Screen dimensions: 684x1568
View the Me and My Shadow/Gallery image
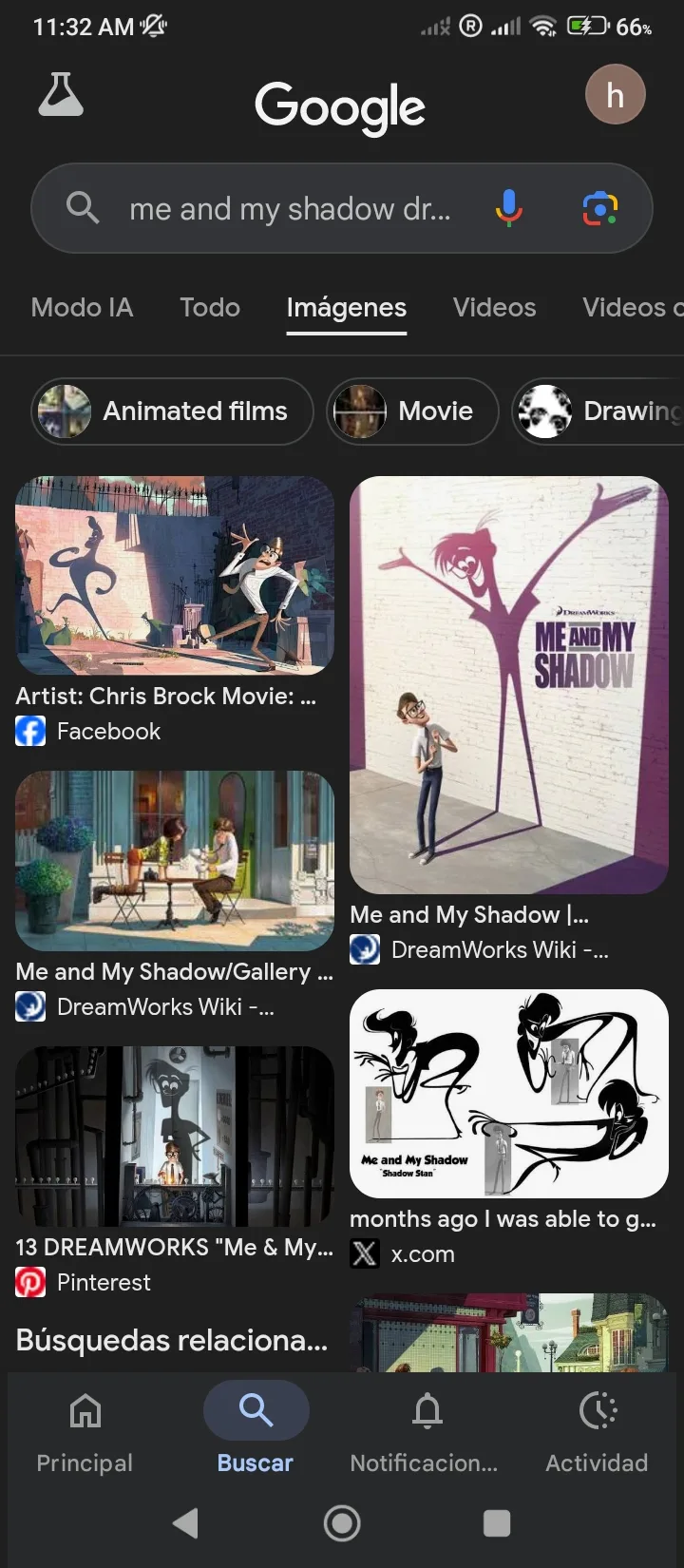[x=175, y=860]
